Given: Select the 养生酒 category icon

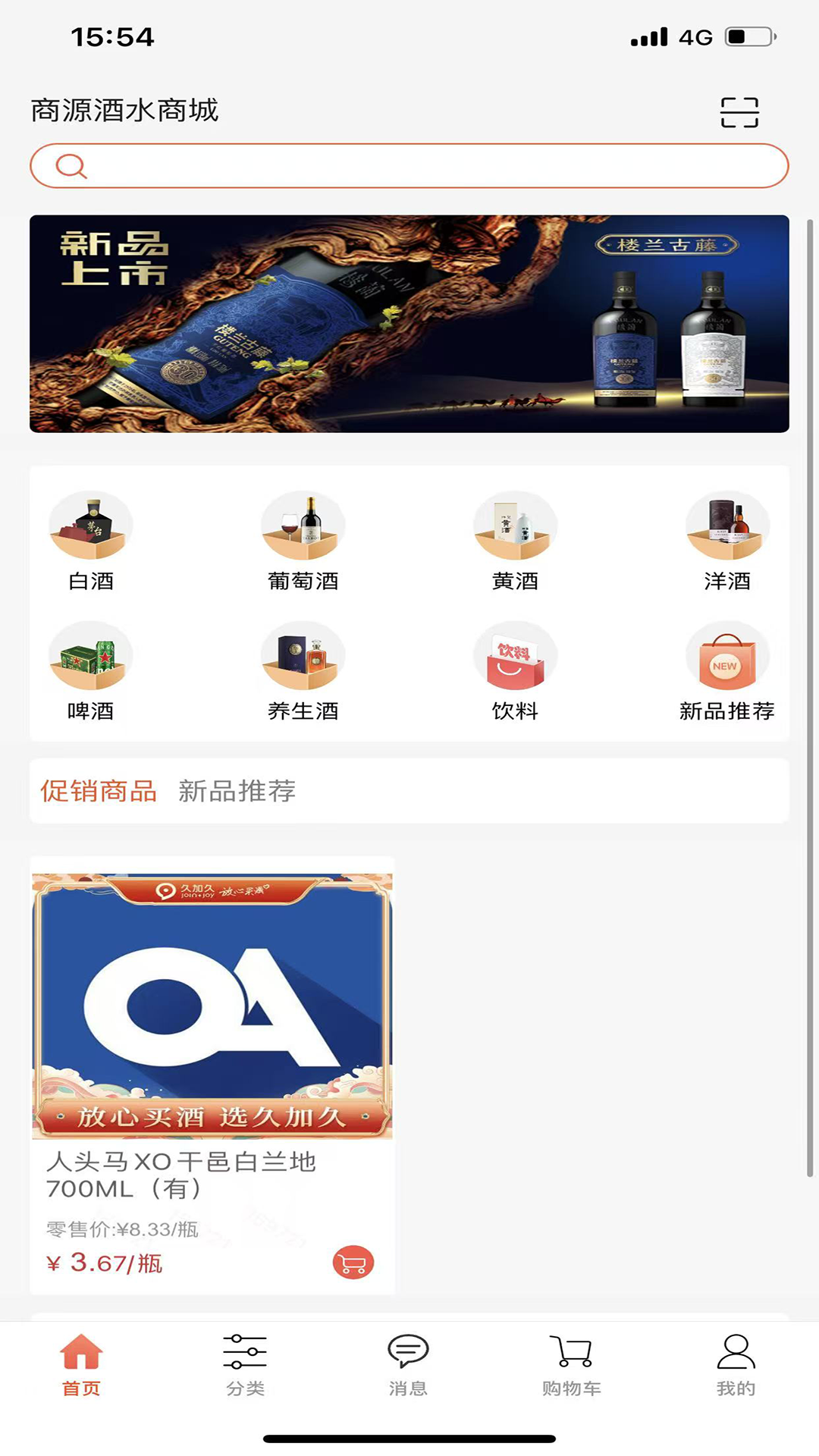Looking at the screenshot, I should click(x=302, y=656).
